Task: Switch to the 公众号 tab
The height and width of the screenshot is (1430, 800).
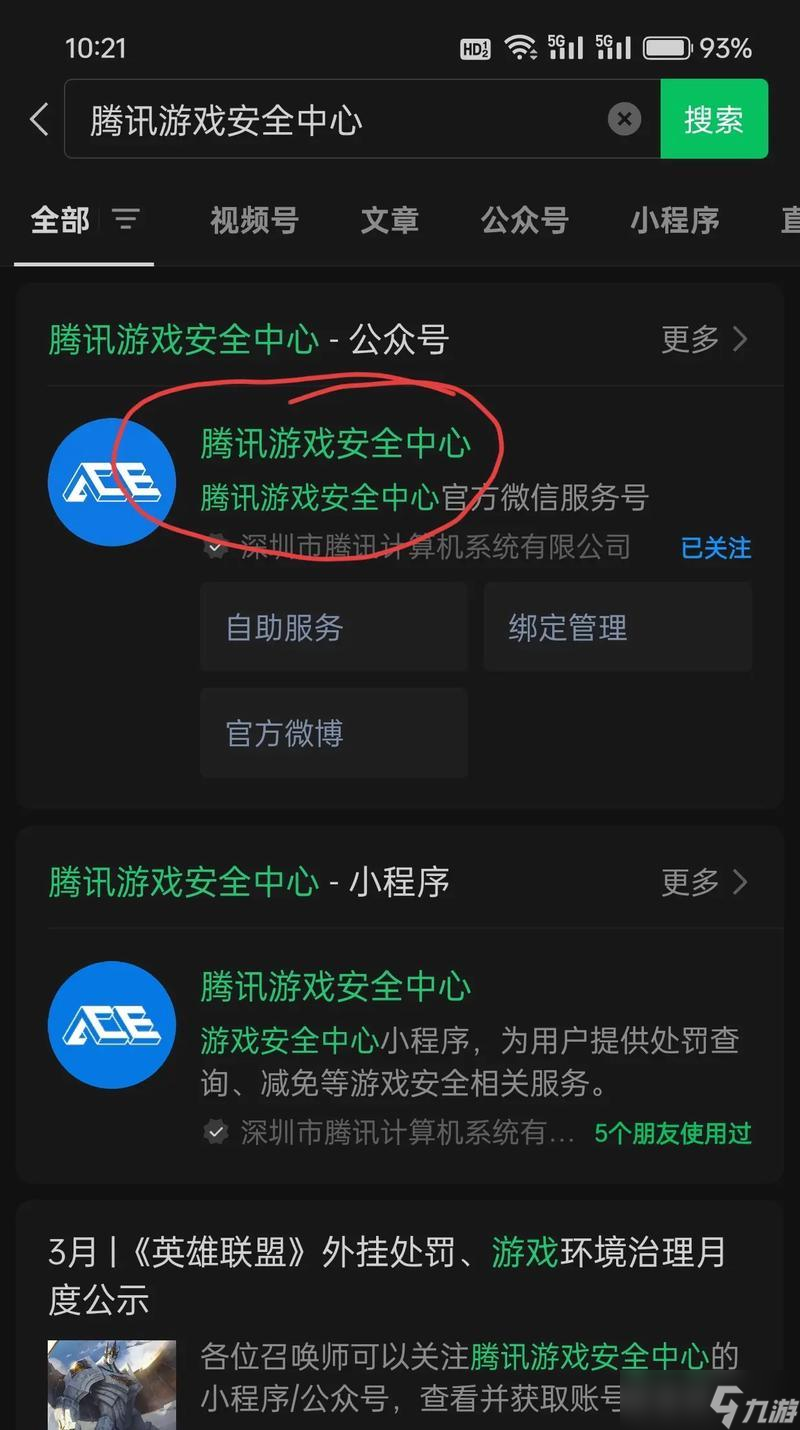Action: 524,220
